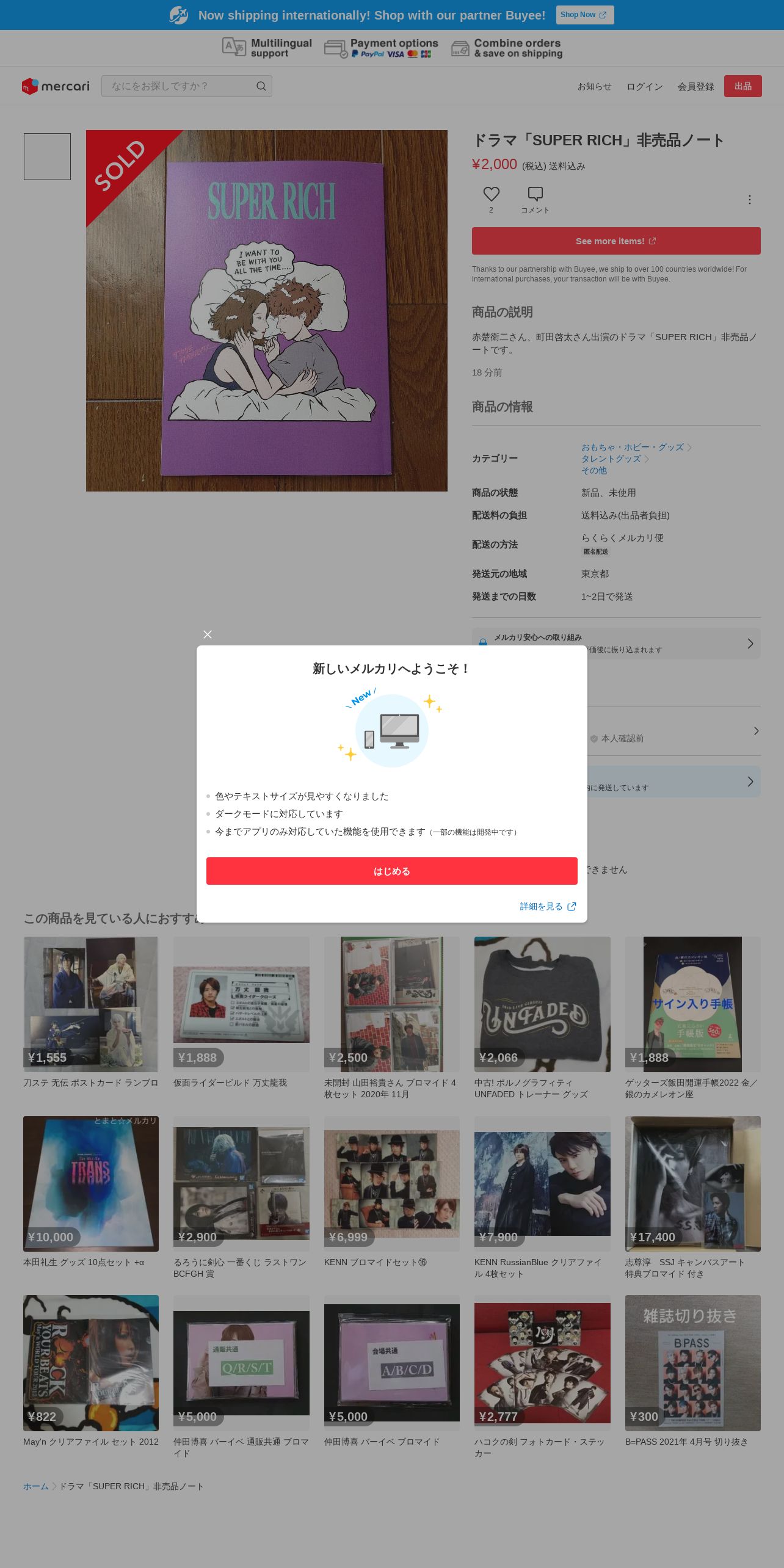This screenshot has width=784, height=1568.
Task: Go to ログイン
Action: click(x=644, y=87)
